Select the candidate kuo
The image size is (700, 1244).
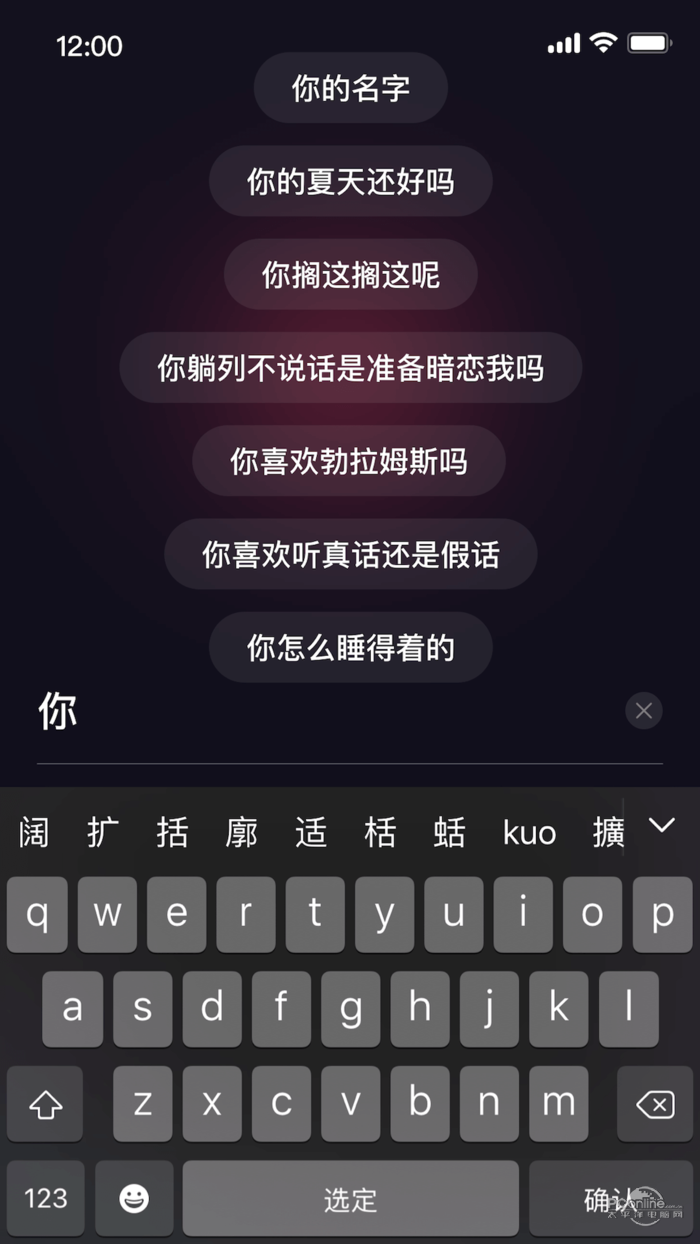529,832
